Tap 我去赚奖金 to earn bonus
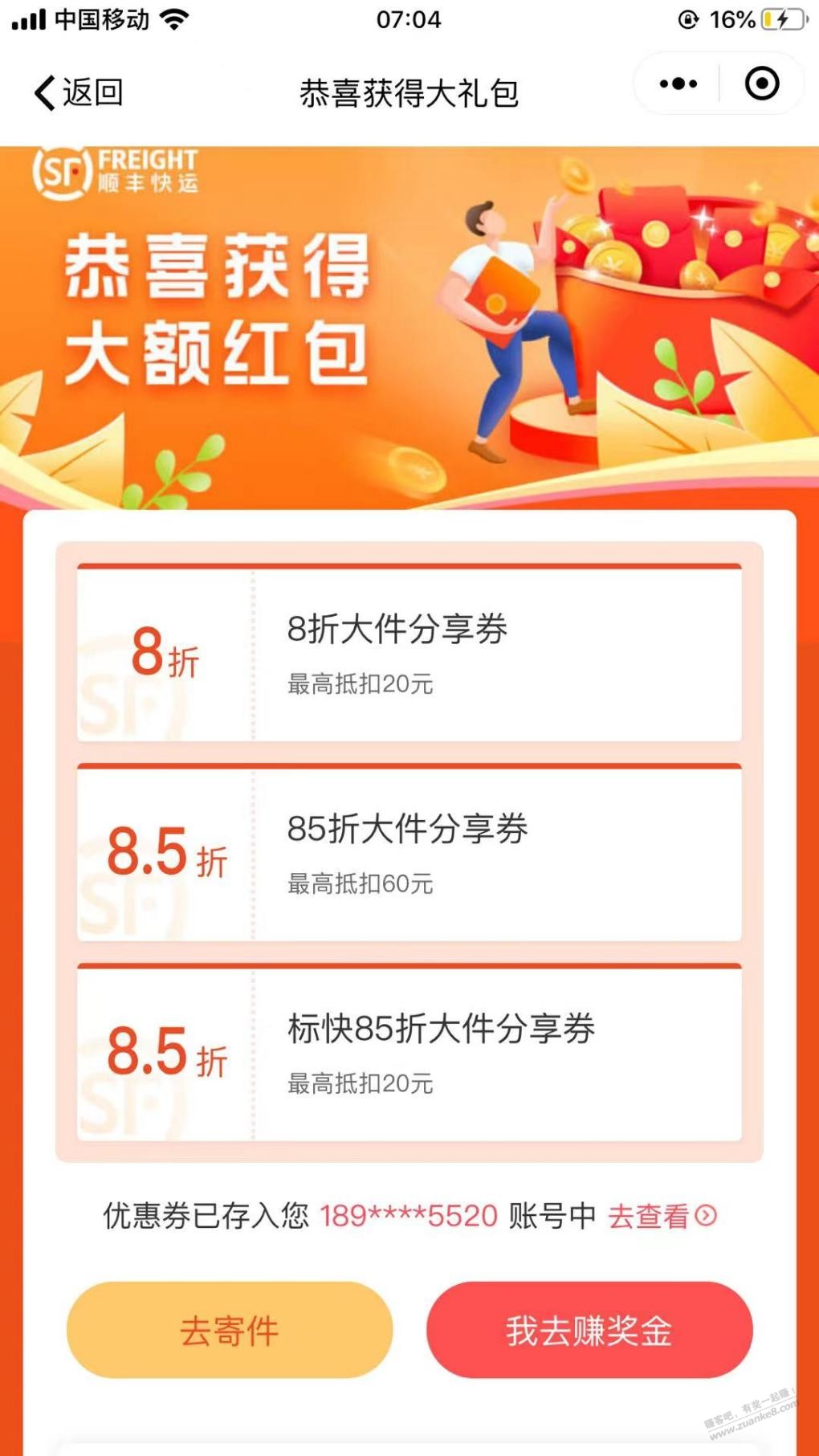819x1456 pixels. click(589, 1330)
